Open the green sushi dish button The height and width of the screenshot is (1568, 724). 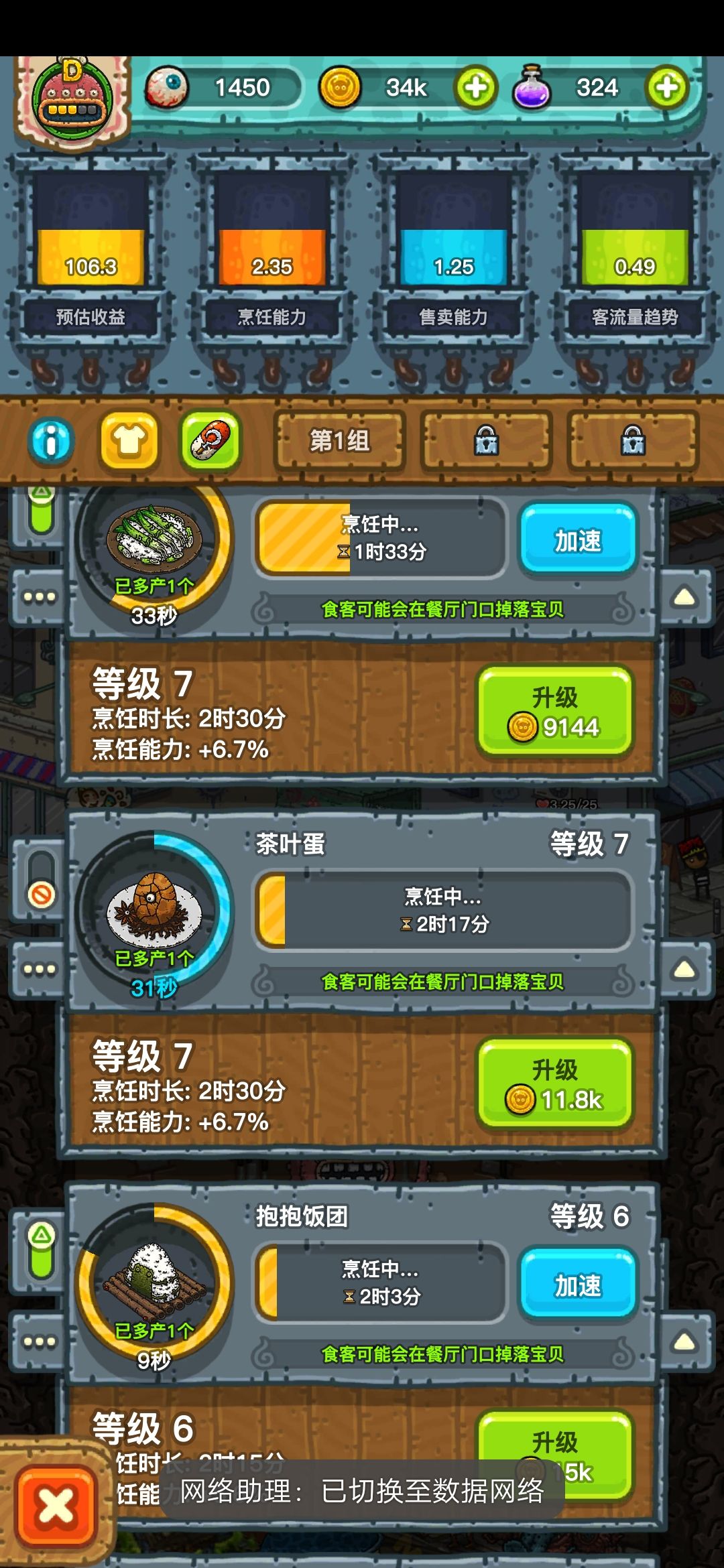pyautogui.click(x=210, y=440)
